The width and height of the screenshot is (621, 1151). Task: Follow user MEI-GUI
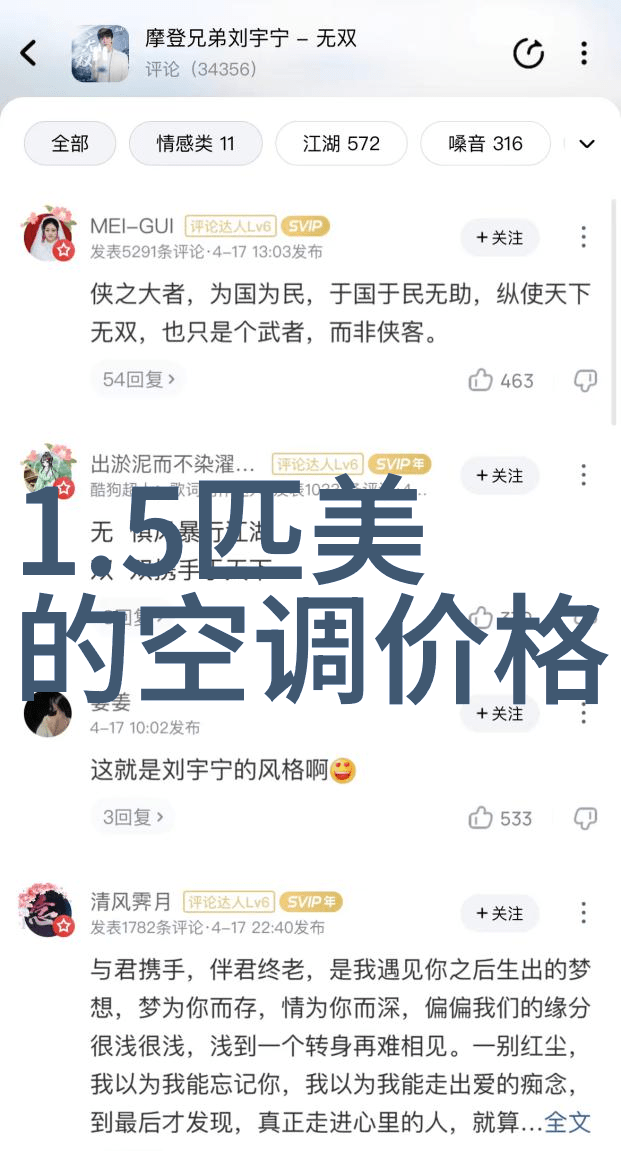click(499, 238)
